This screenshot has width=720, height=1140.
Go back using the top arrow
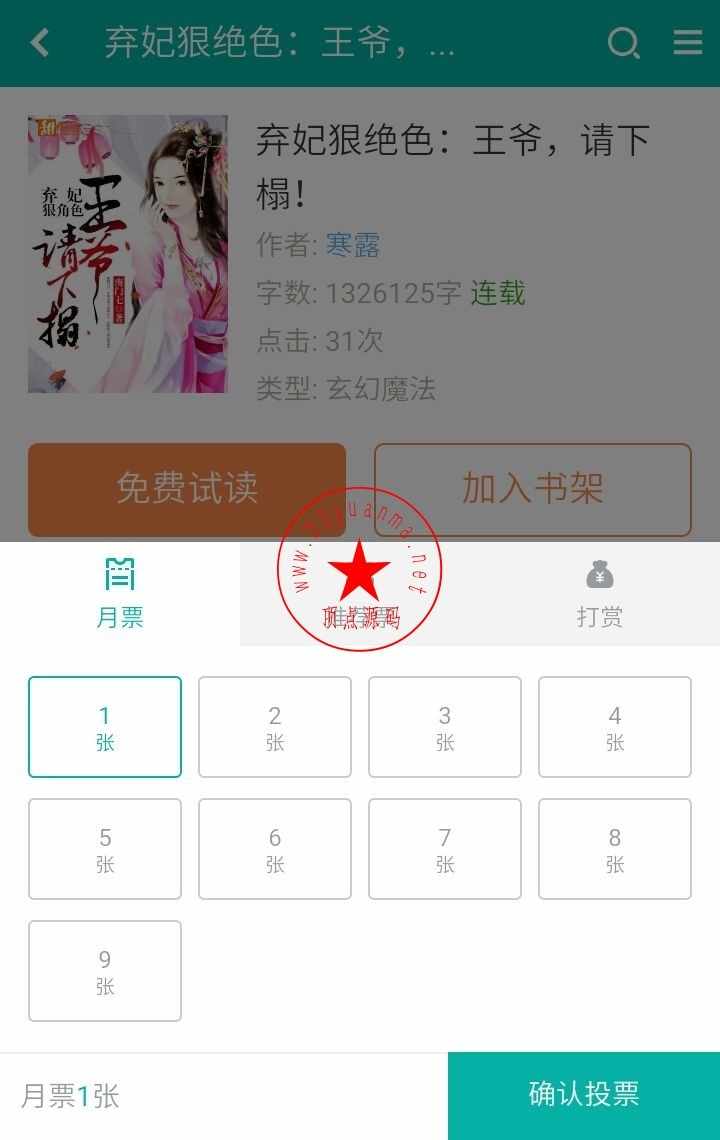40,43
